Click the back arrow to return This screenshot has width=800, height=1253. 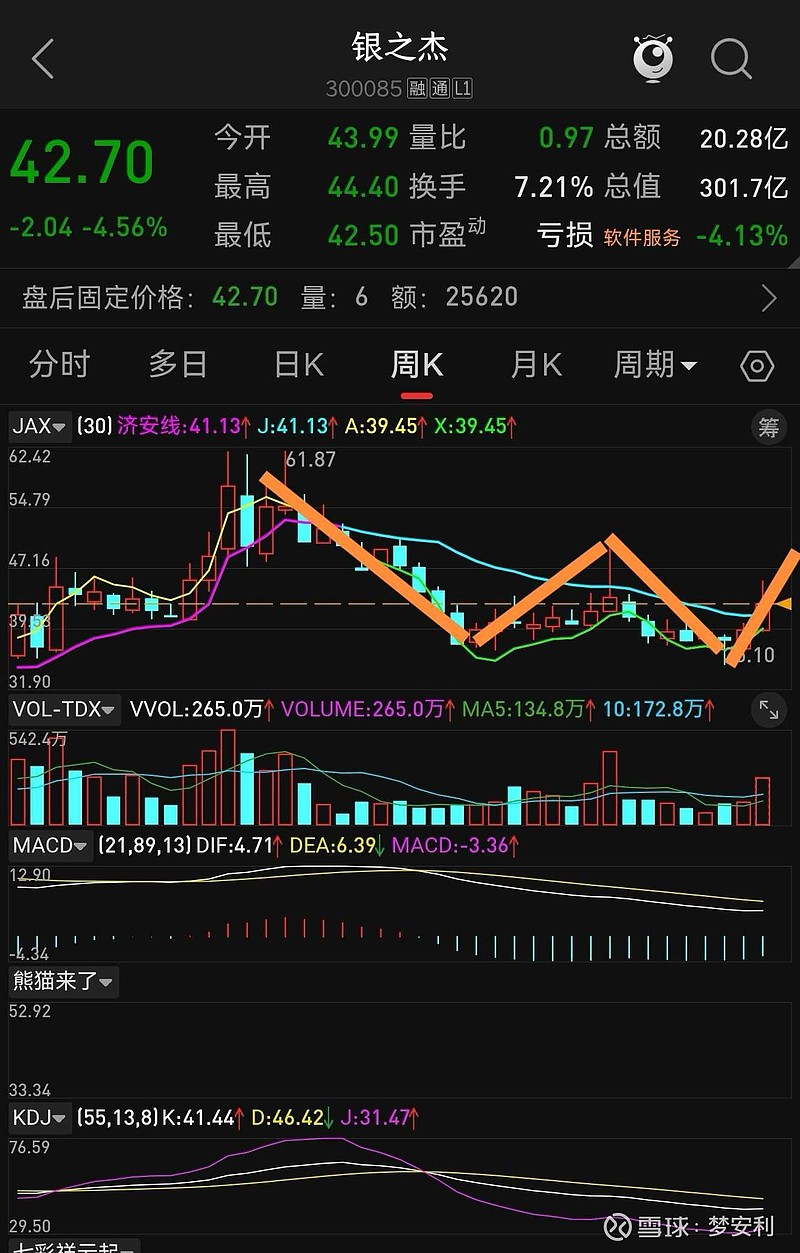tap(40, 58)
